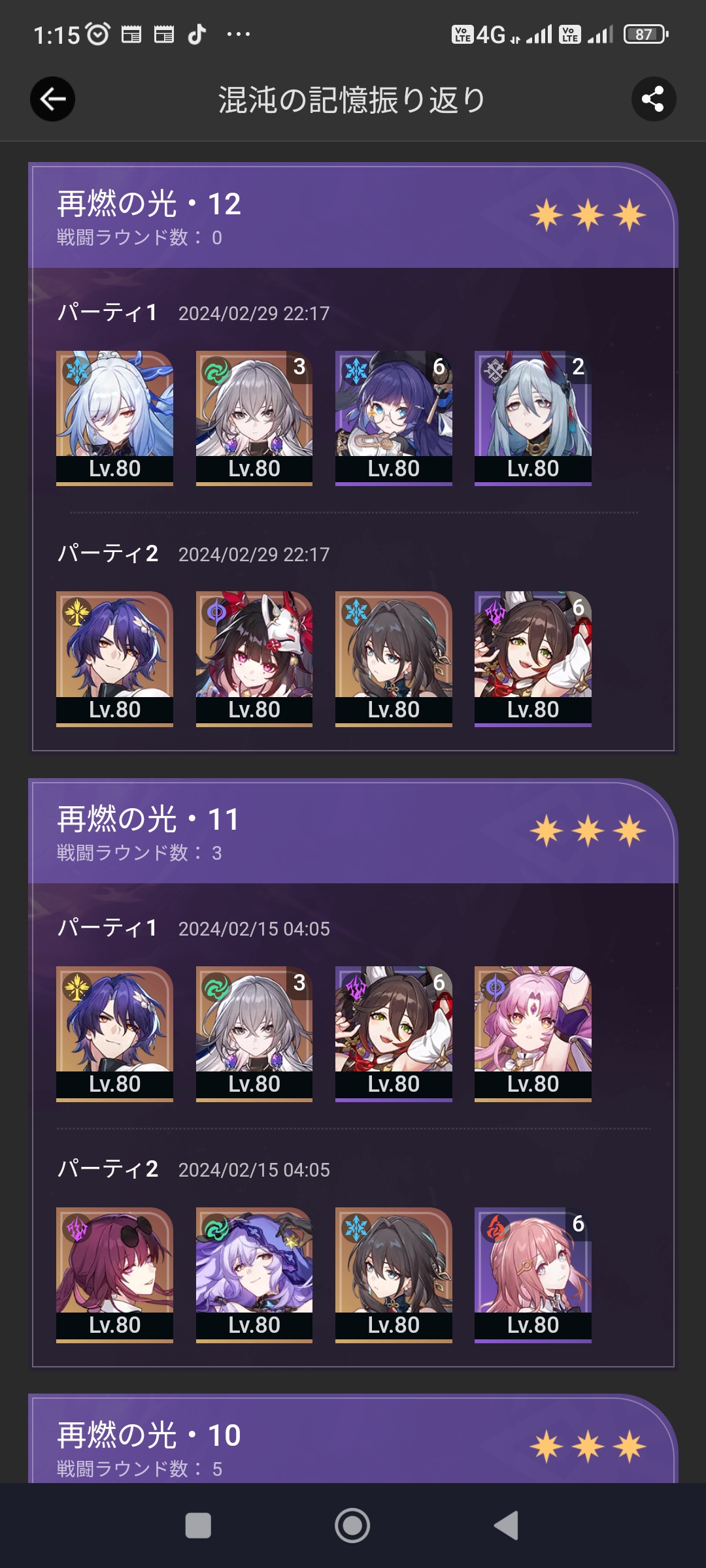Tap the system home button
The width and height of the screenshot is (706, 1568).
[x=352, y=1526]
